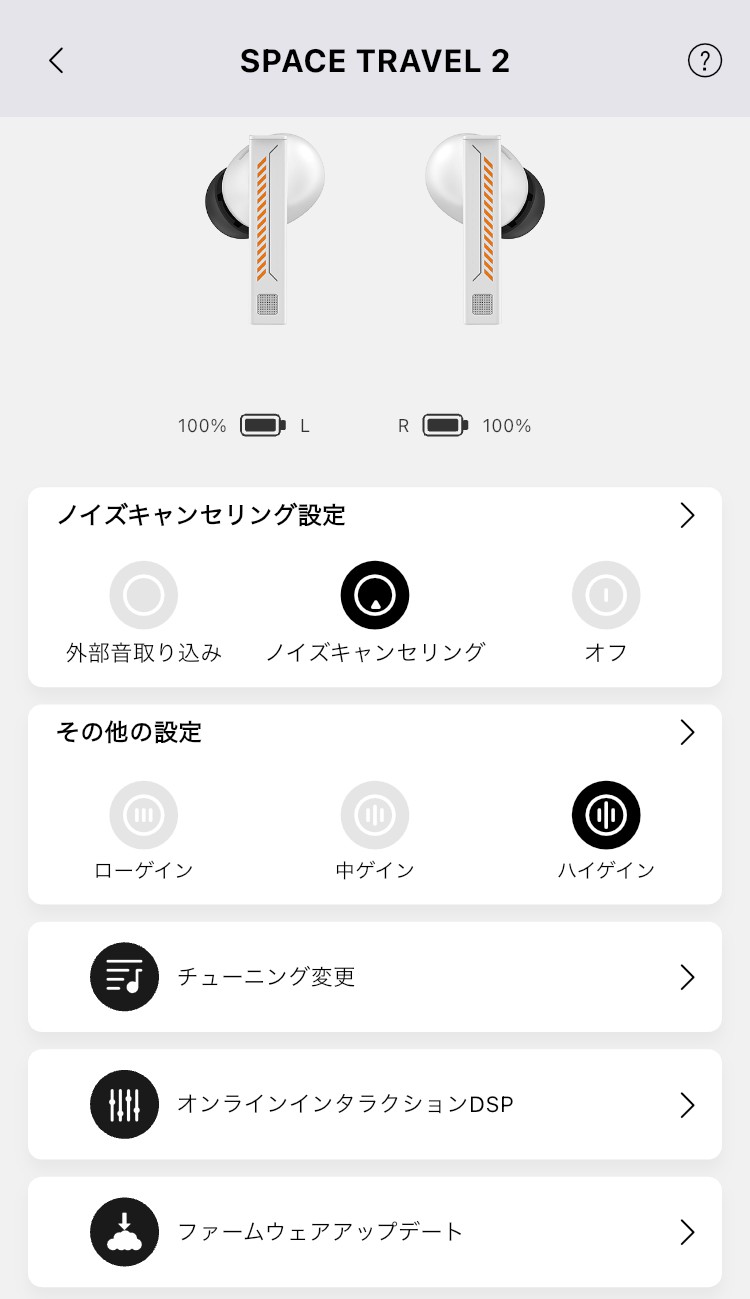Tap the ファームウェアアップデート download icon

124,1232
